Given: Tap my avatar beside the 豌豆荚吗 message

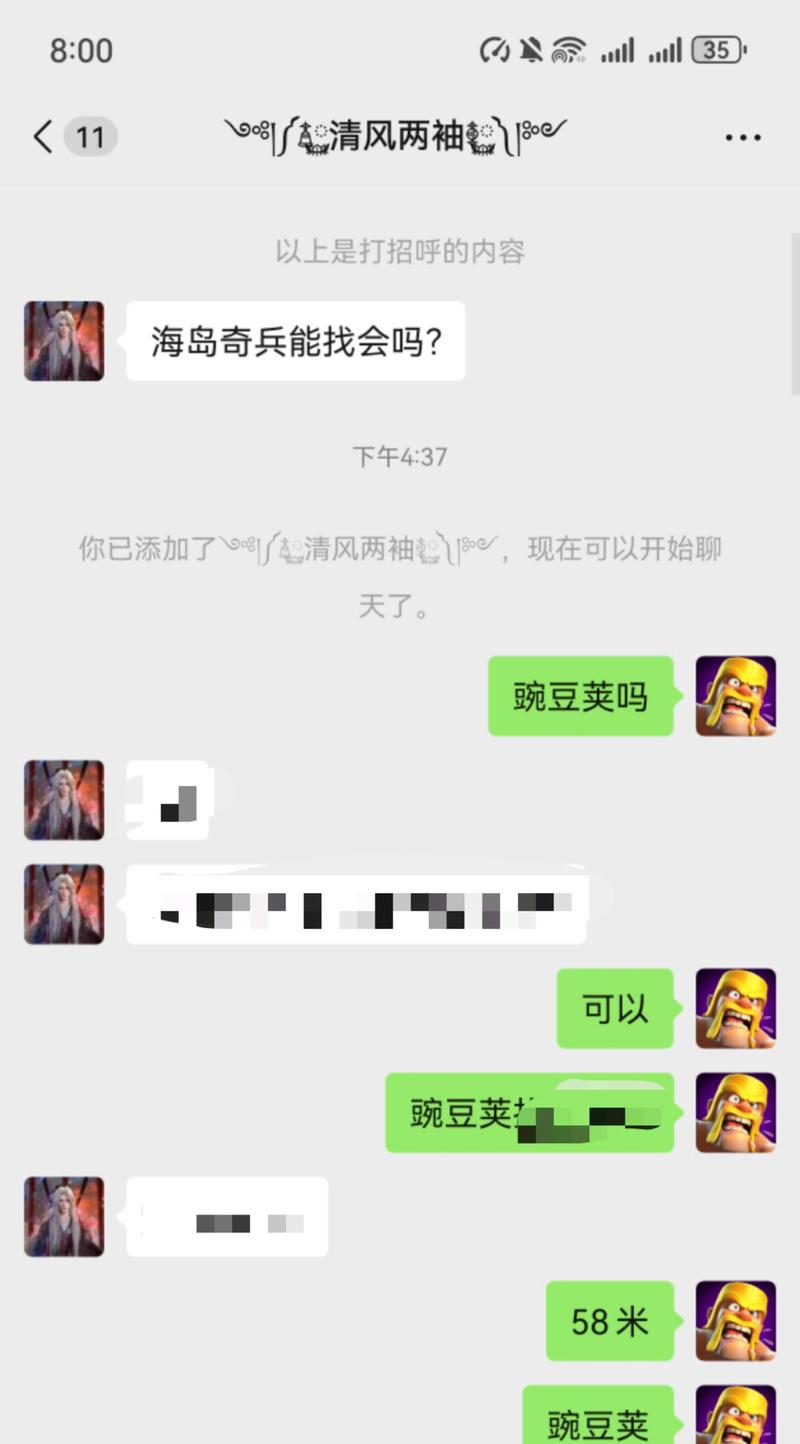Looking at the screenshot, I should [x=736, y=696].
